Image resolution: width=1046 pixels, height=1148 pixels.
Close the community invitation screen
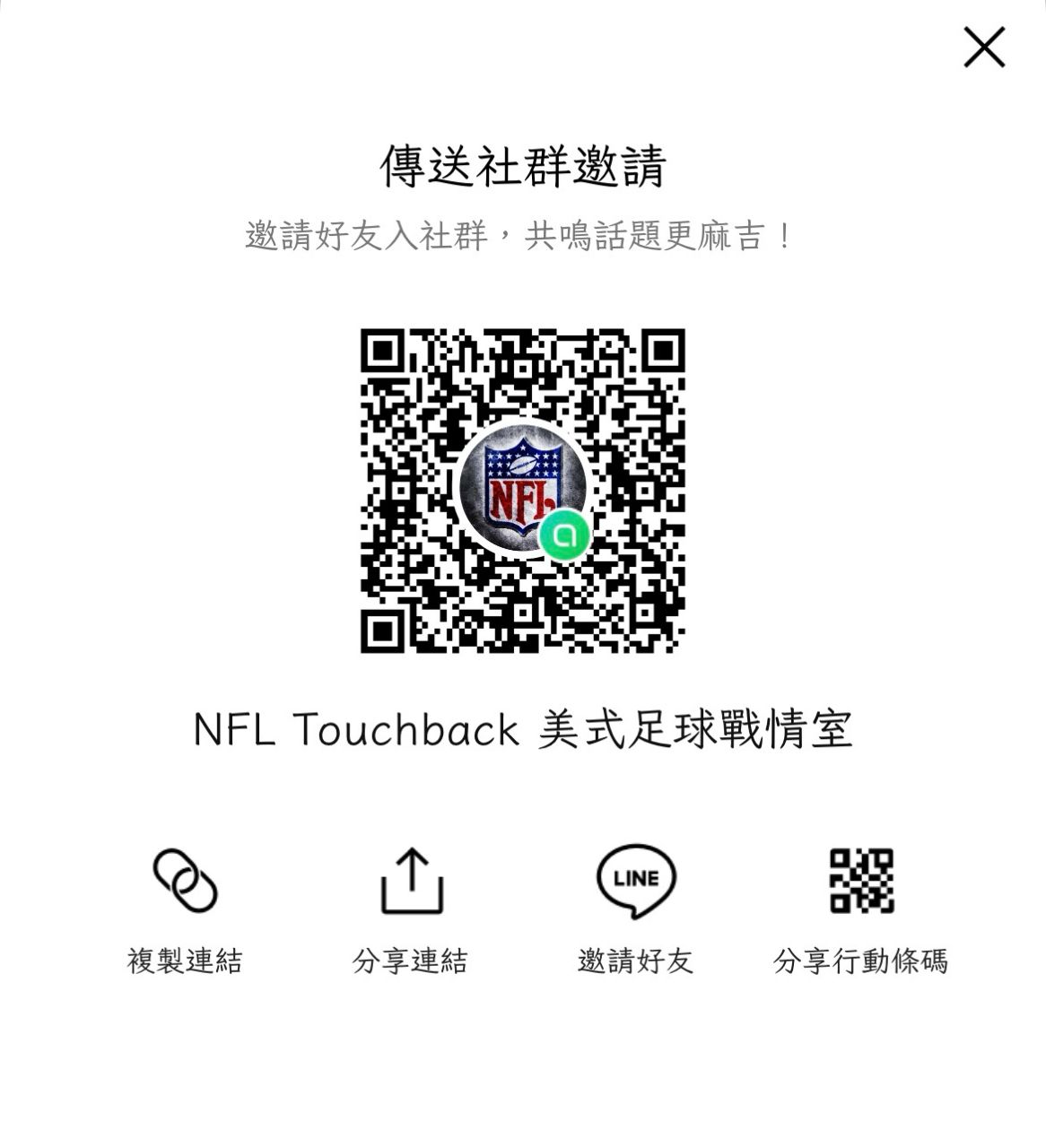point(984,48)
